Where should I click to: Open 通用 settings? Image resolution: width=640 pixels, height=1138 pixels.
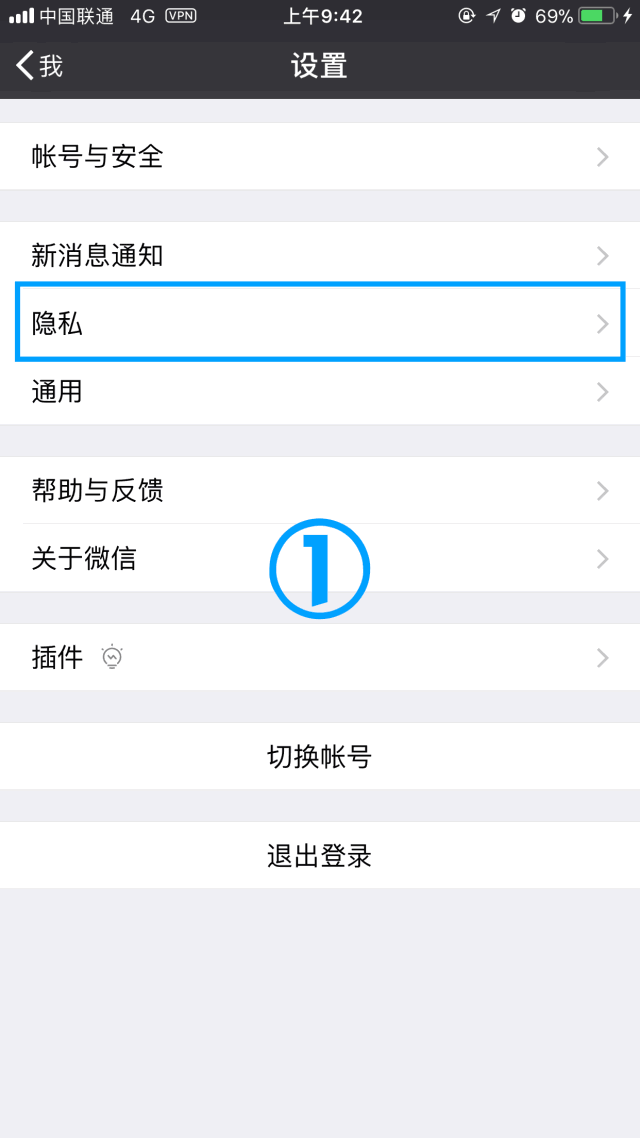point(320,391)
